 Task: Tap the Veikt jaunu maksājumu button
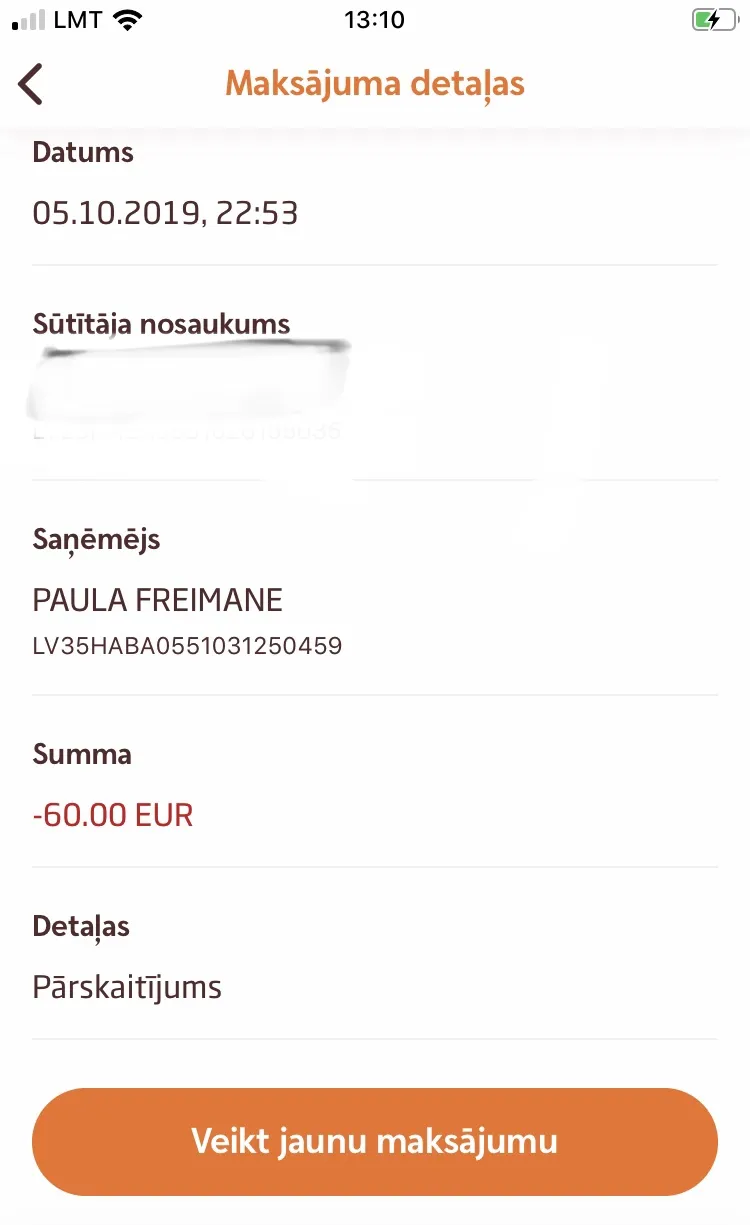point(375,1142)
